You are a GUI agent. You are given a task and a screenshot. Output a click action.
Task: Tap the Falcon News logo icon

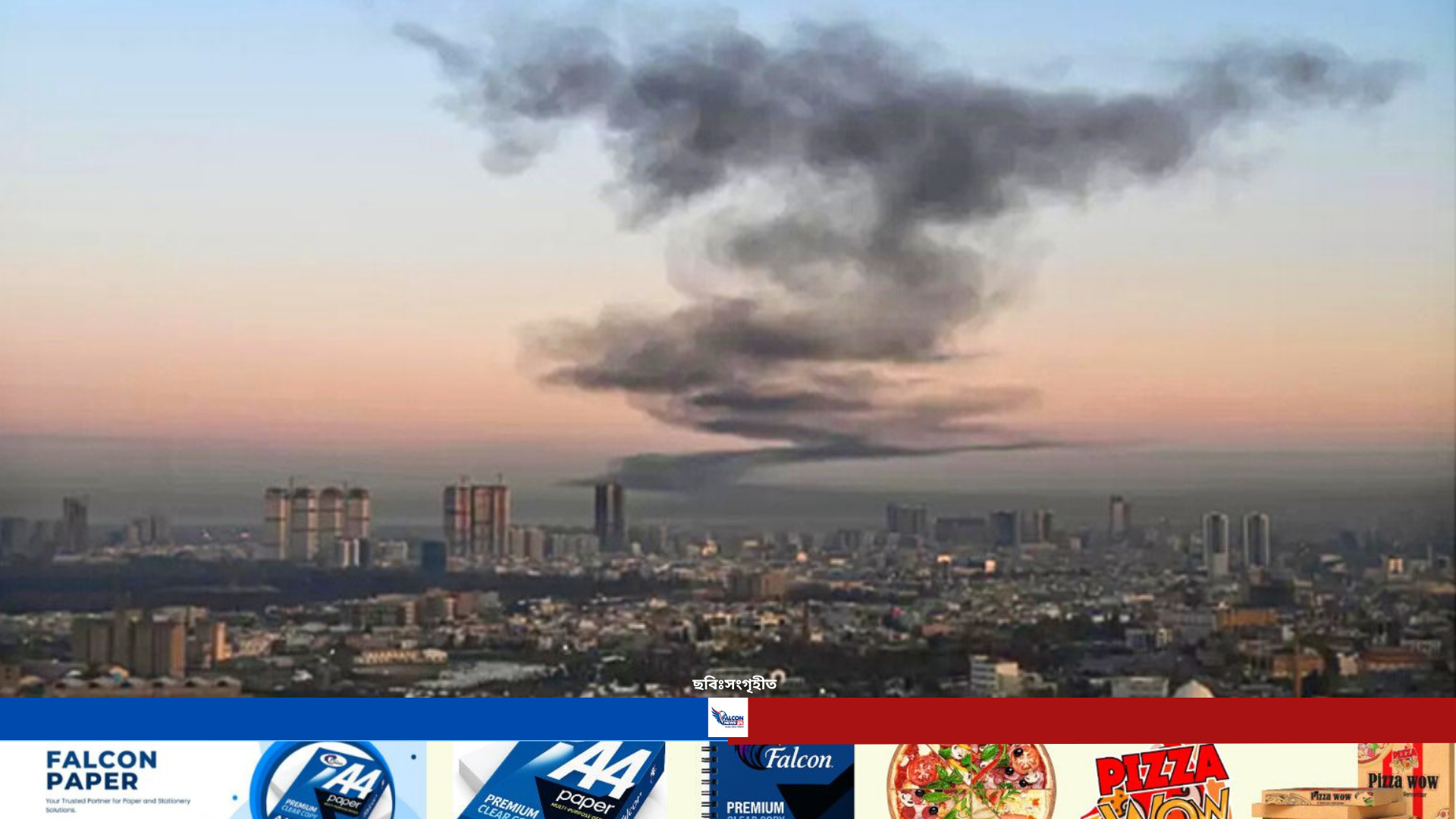click(x=728, y=717)
